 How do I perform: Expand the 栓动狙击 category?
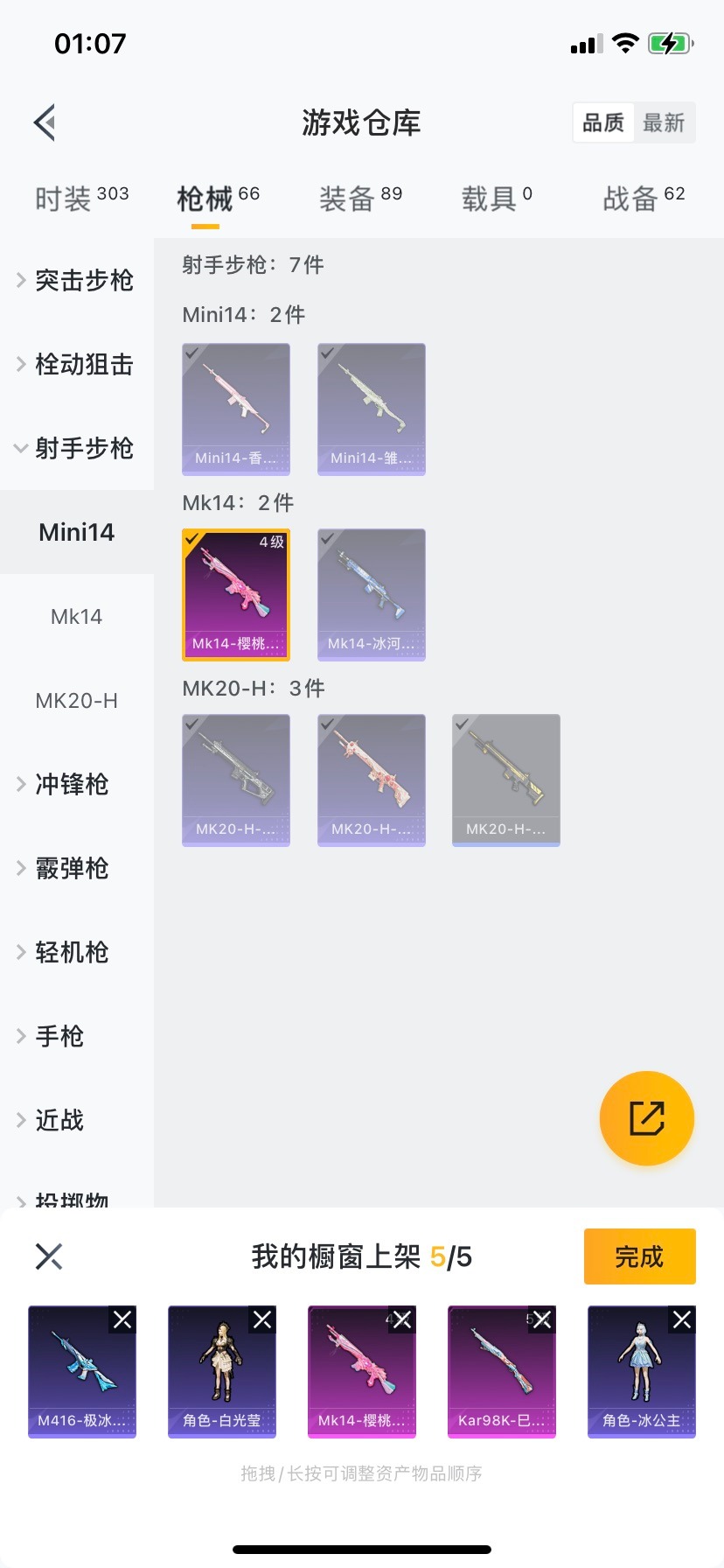point(76,364)
